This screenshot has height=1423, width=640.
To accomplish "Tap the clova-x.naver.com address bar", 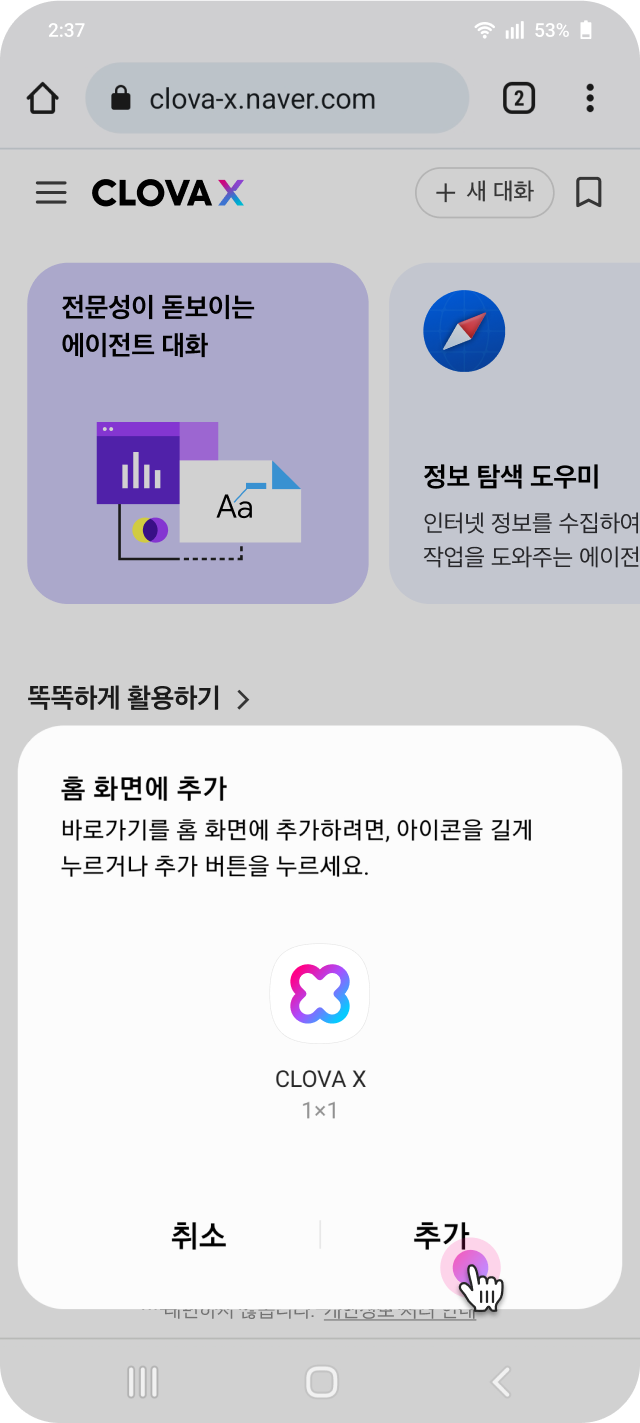I will tap(277, 99).
